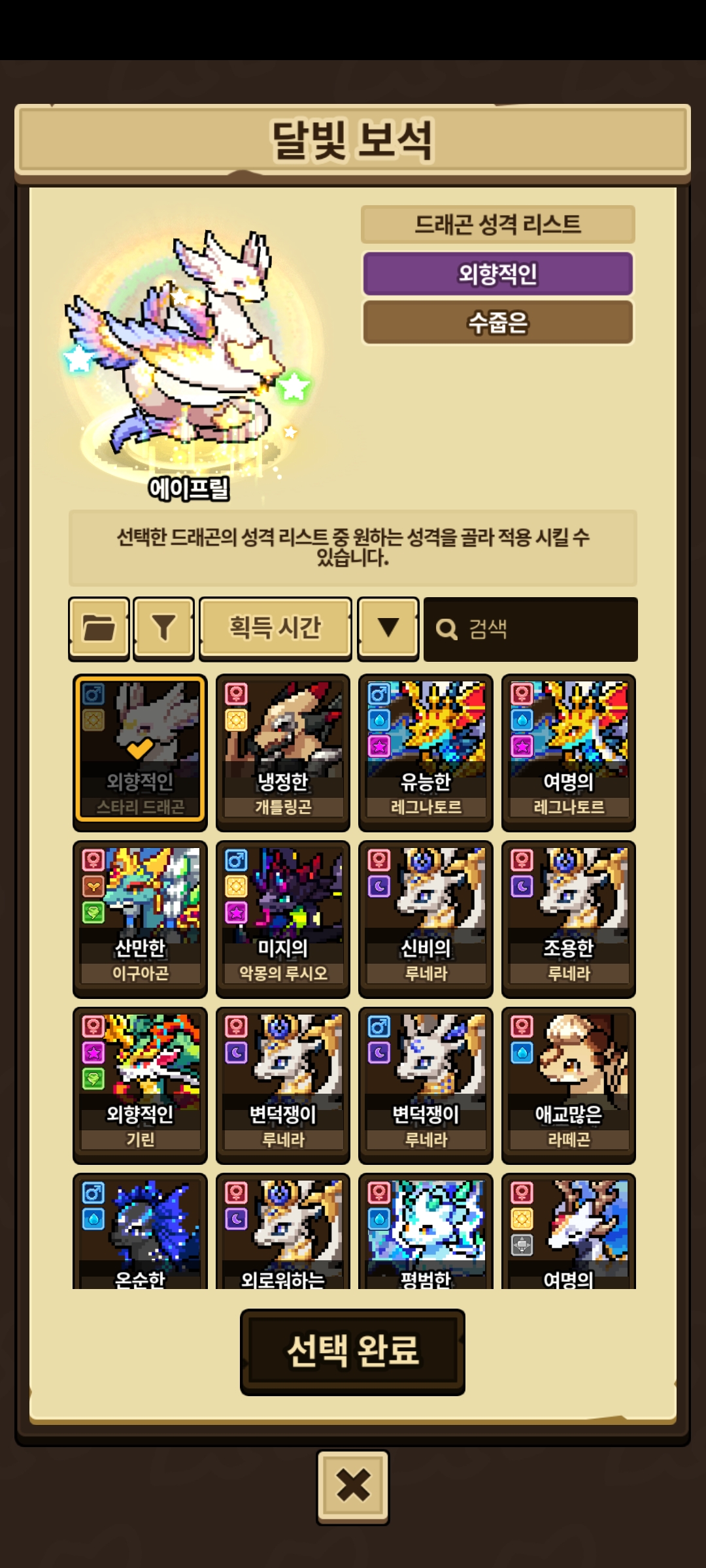Choose the 미지의 악몽의 루시오 dragon
The image size is (706, 1568).
pyautogui.click(x=282, y=919)
